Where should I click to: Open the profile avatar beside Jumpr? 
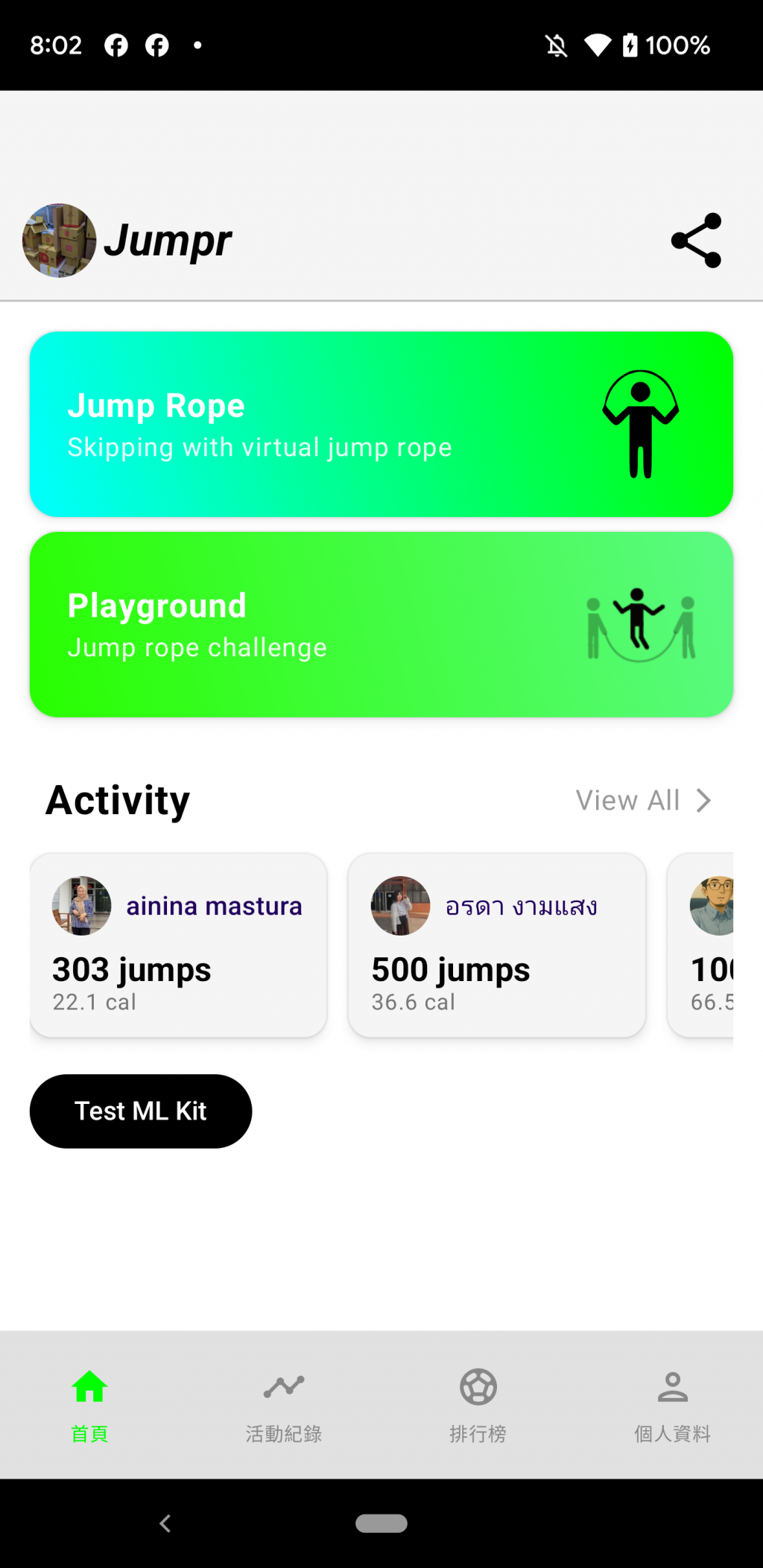(60, 241)
